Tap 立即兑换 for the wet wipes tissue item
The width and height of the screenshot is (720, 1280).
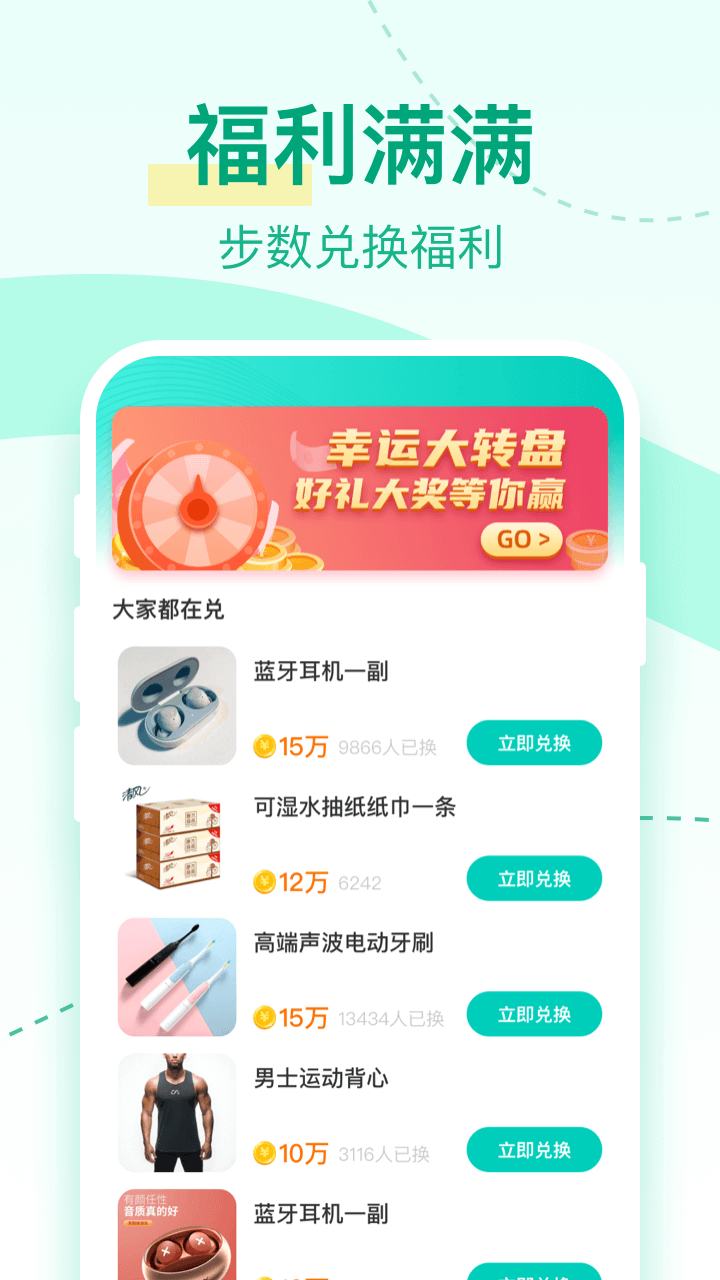coord(533,879)
